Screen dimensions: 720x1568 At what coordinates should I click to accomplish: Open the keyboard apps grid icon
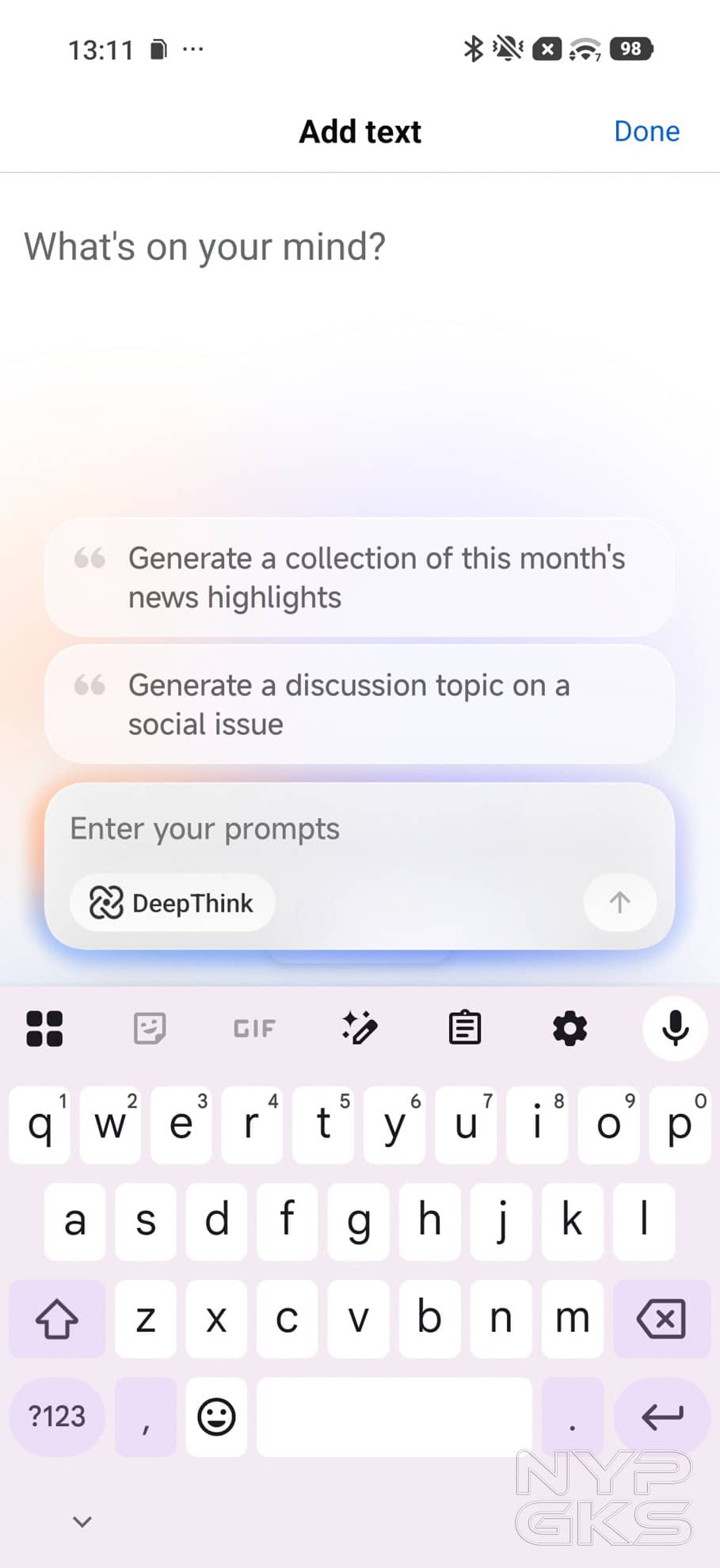pyautogui.click(x=44, y=1027)
